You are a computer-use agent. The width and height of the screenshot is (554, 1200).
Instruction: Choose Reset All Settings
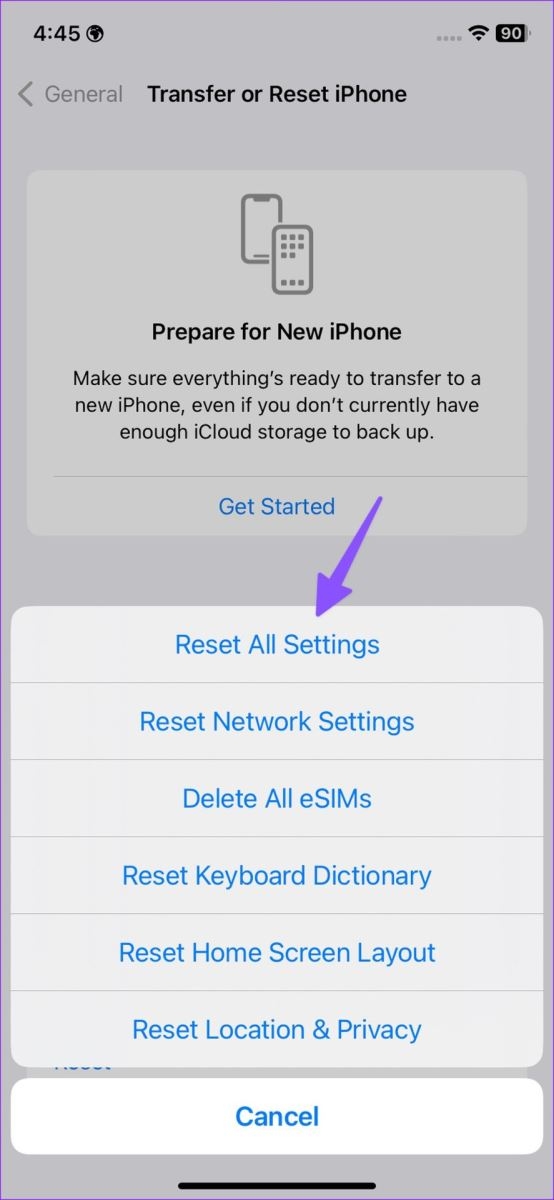[x=277, y=644]
